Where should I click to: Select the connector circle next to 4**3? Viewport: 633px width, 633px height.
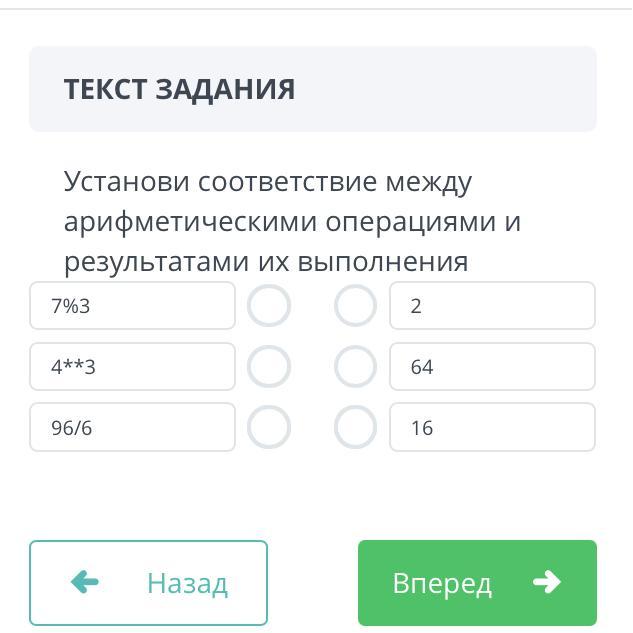click(269, 367)
